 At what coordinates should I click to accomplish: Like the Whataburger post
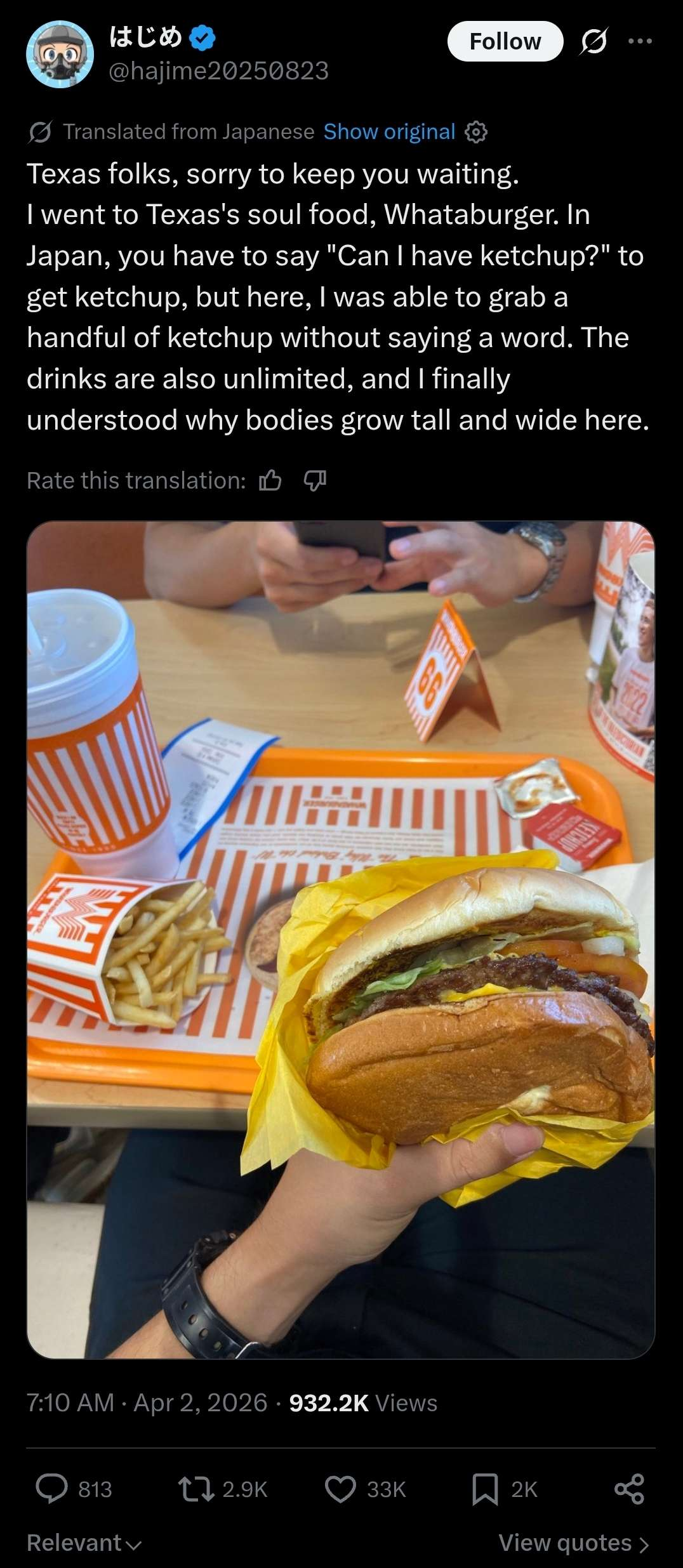[341, 1489]
